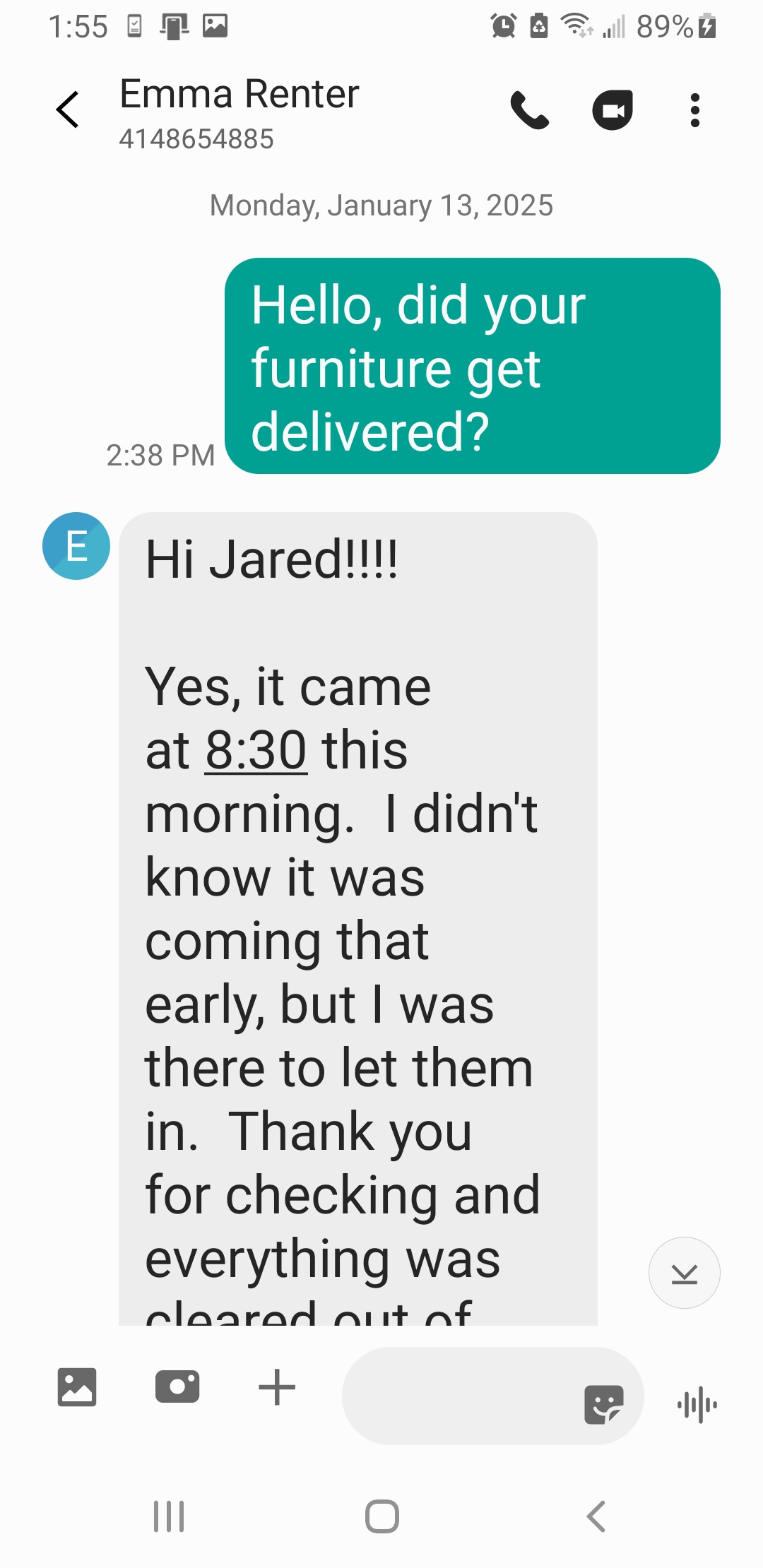This screenshot has height=1568, width=763.
Task: Focus the message text field
Action: point(459,1396)
